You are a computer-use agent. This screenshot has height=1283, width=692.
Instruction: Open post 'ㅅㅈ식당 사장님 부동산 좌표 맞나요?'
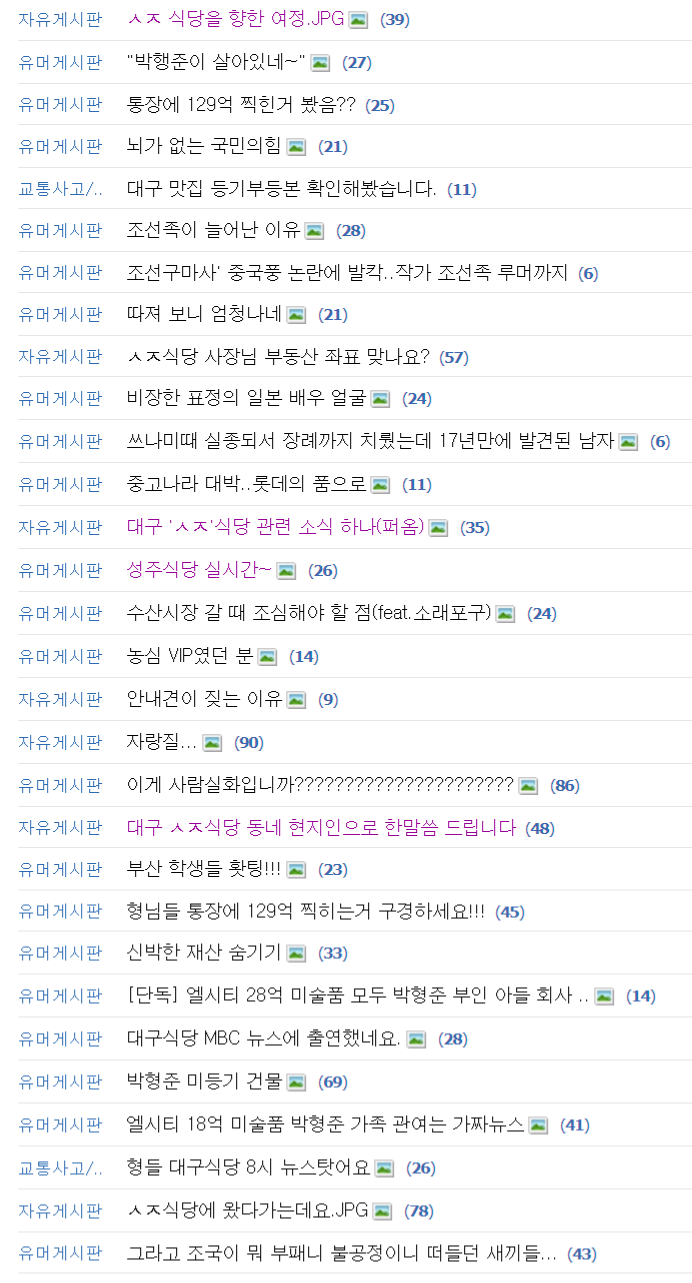278,357
